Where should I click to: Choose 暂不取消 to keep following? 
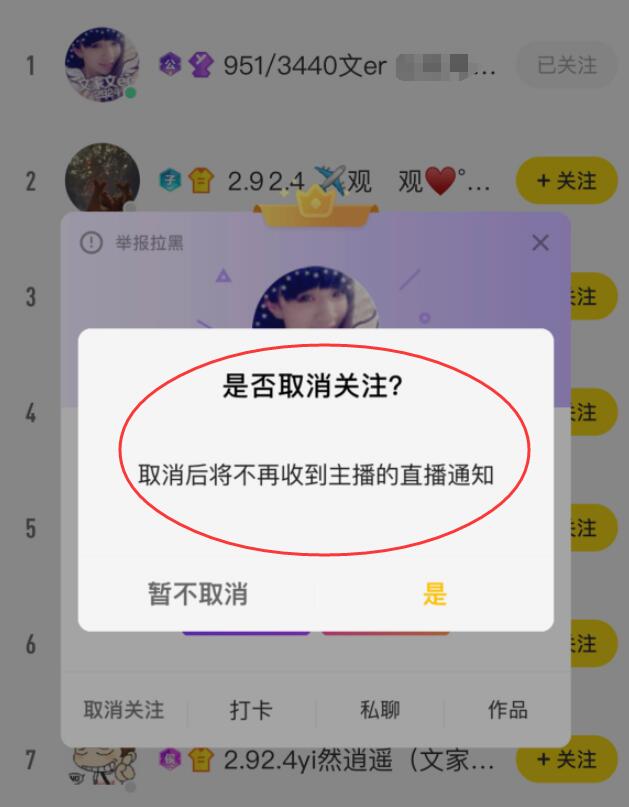[x=197, y=594]
